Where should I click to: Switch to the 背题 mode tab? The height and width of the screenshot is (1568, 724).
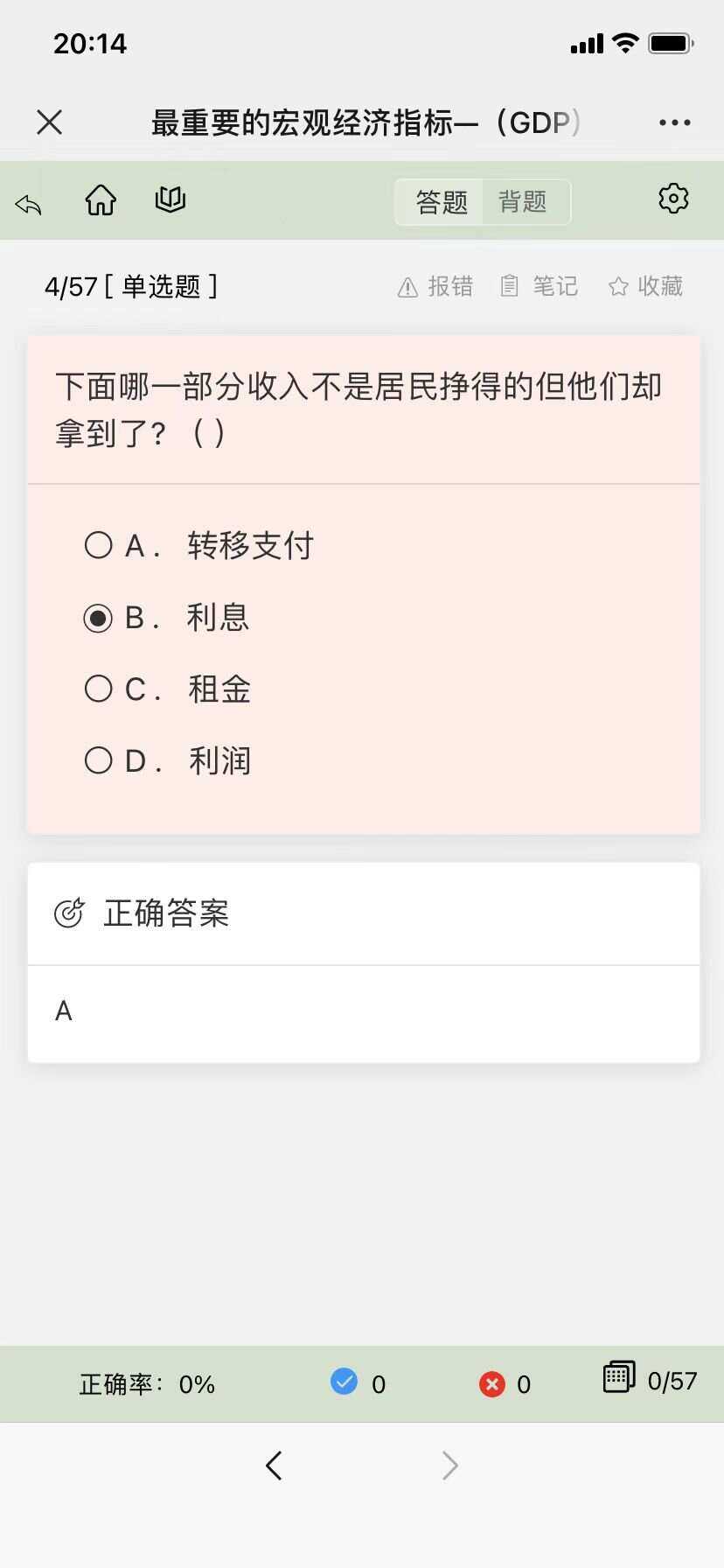pos(523,202)
